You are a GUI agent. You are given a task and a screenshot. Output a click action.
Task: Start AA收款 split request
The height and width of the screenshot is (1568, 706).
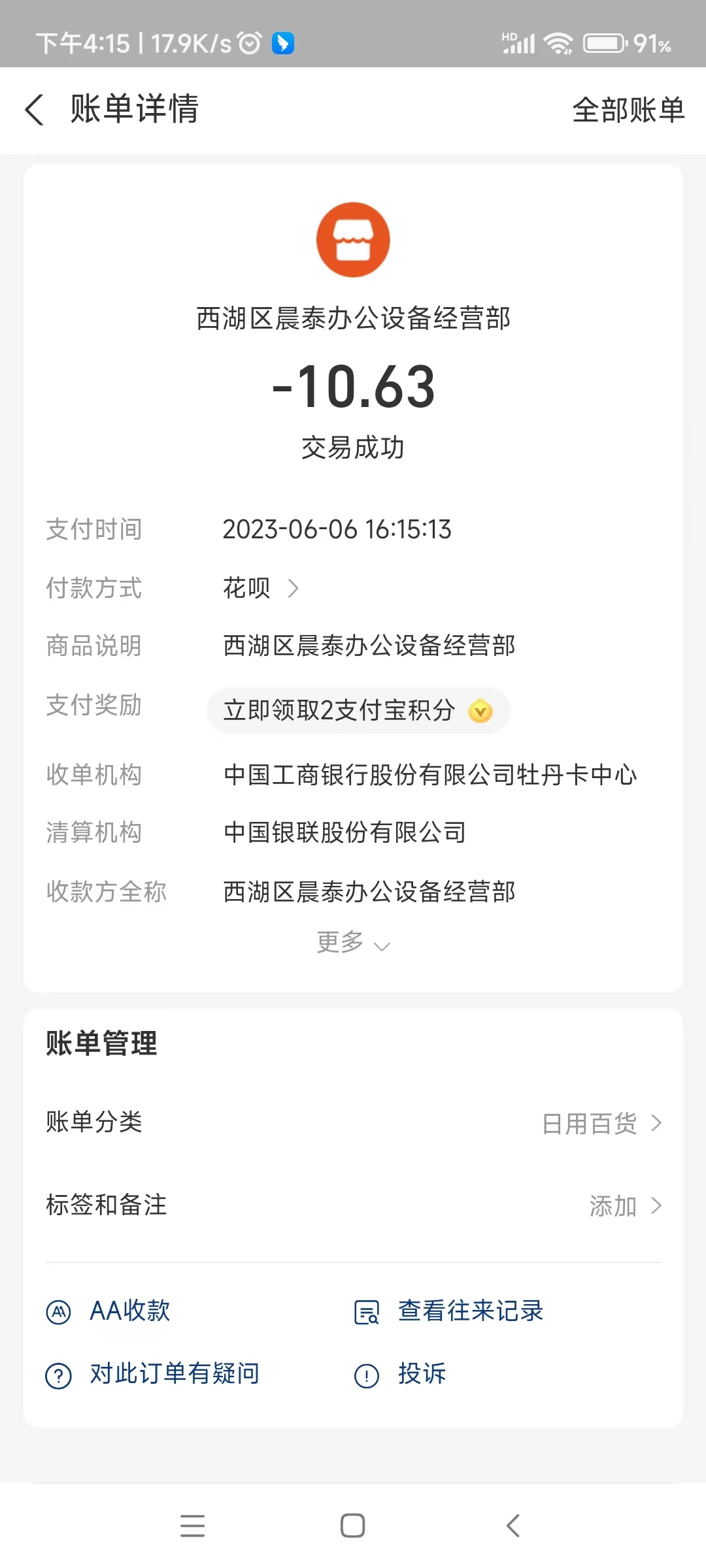click(x=109, y=1311)
